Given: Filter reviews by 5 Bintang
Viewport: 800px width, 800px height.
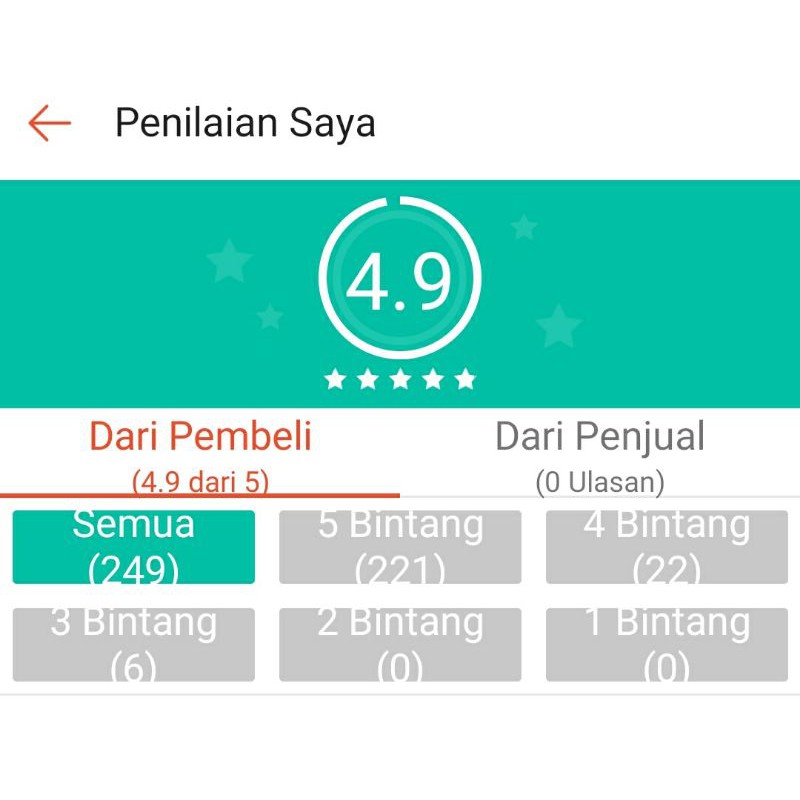Looking at the screenshot, I should coord(400,547).
